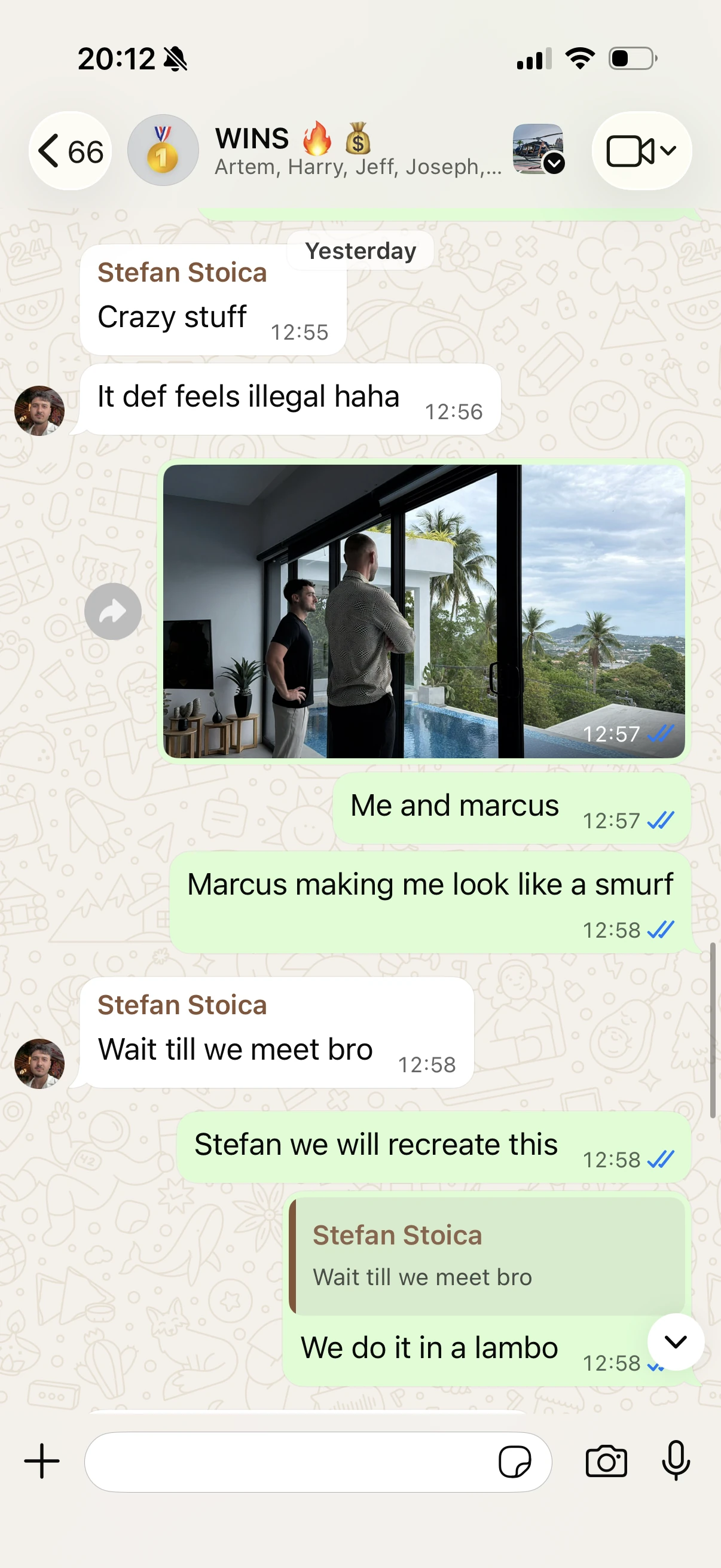Open the camera to send a photo
Screen dimensions: 721x1568
(606, 1462)
